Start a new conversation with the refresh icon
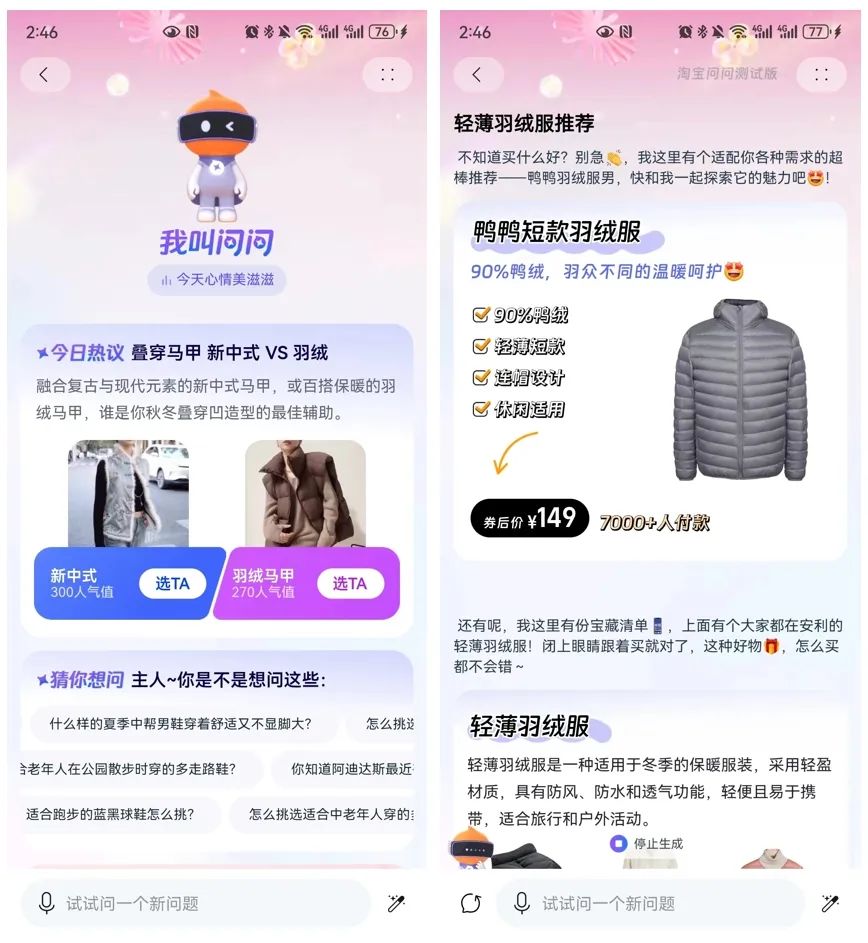 pyautogui.click(x=471, y=904)
